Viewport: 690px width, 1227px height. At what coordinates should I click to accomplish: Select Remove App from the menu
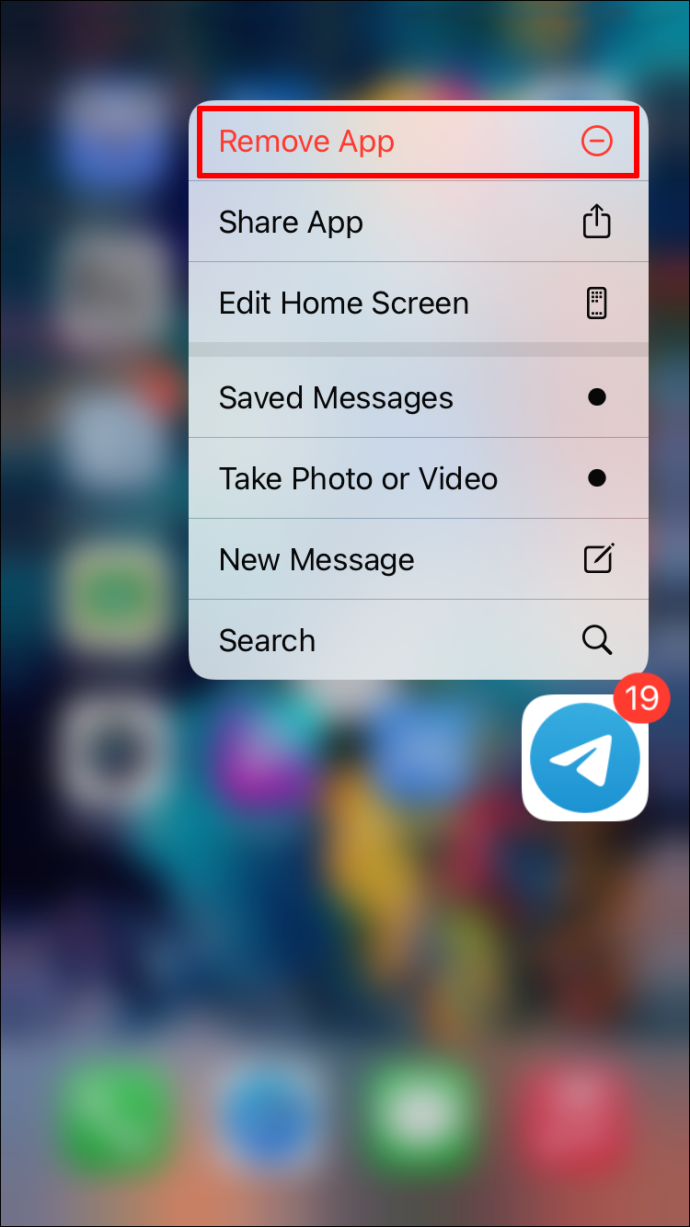[418, 142]
